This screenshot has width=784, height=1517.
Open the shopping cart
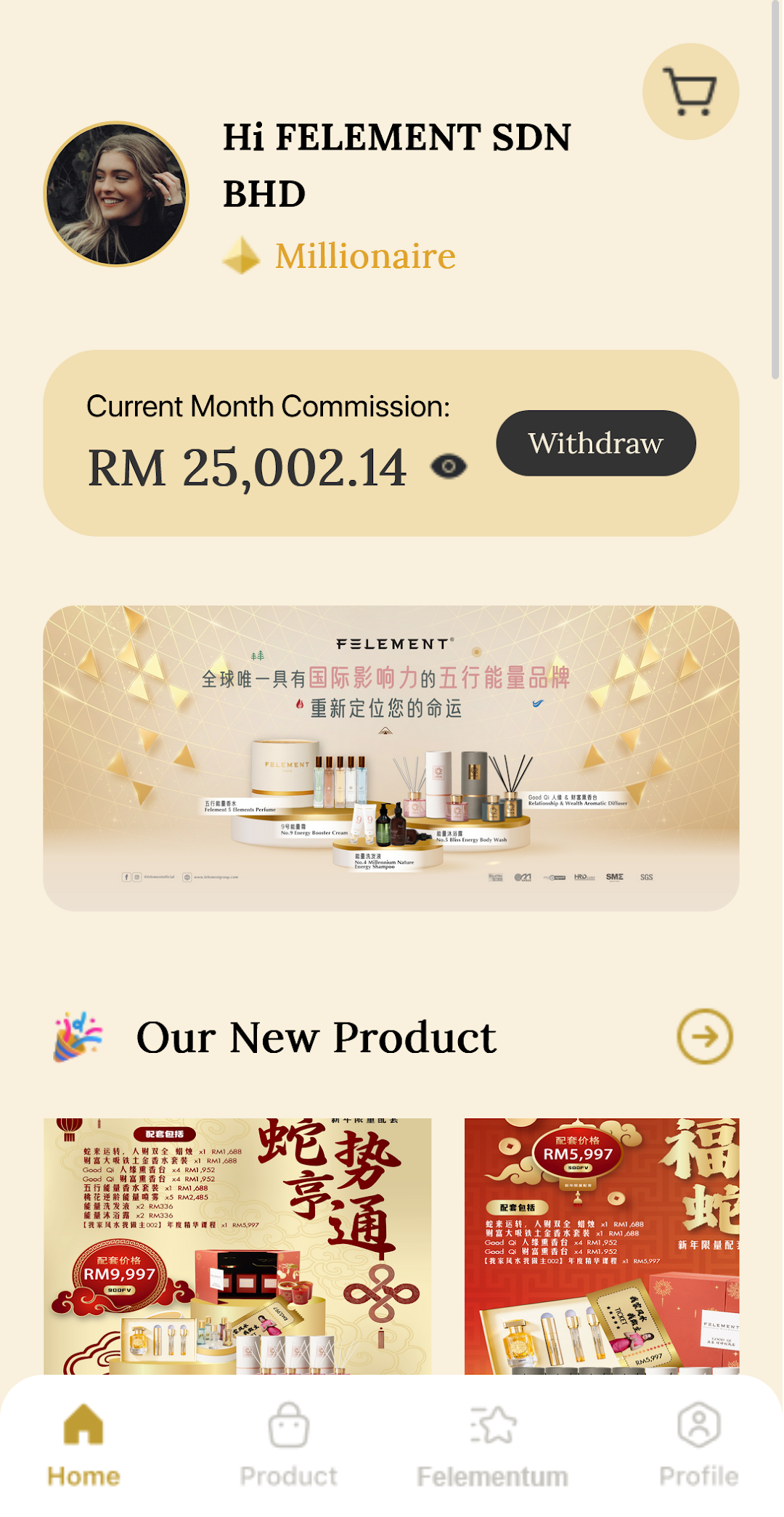690,91
